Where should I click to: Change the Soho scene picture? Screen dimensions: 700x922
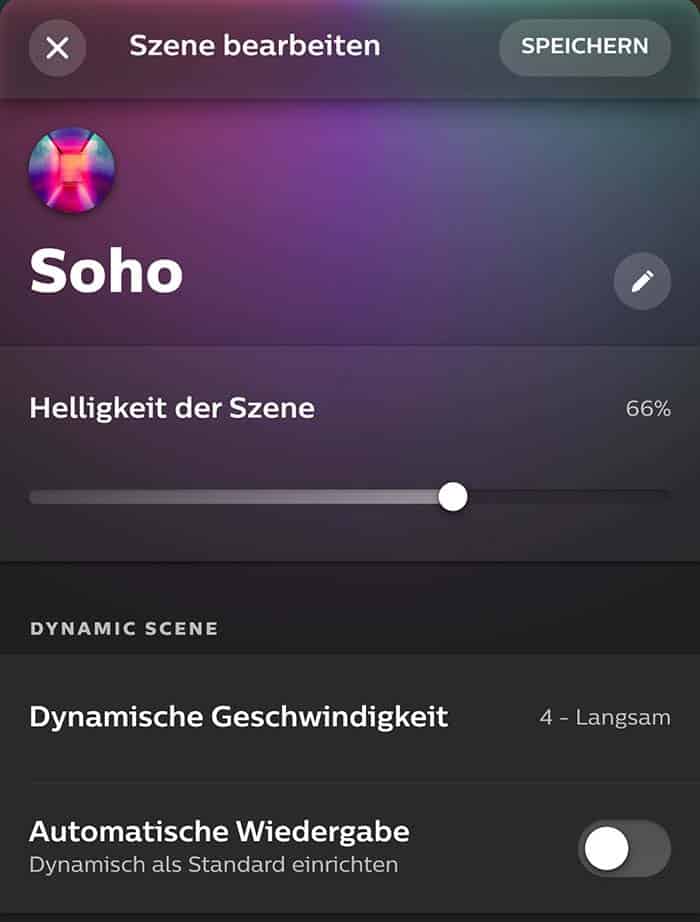pos(72,170)
